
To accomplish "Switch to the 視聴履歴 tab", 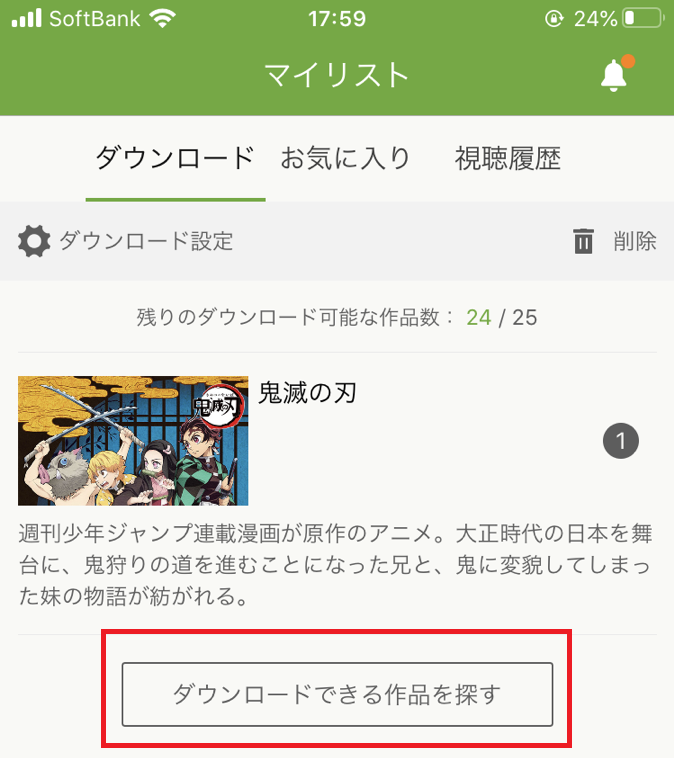I will (x=507, y=158).
